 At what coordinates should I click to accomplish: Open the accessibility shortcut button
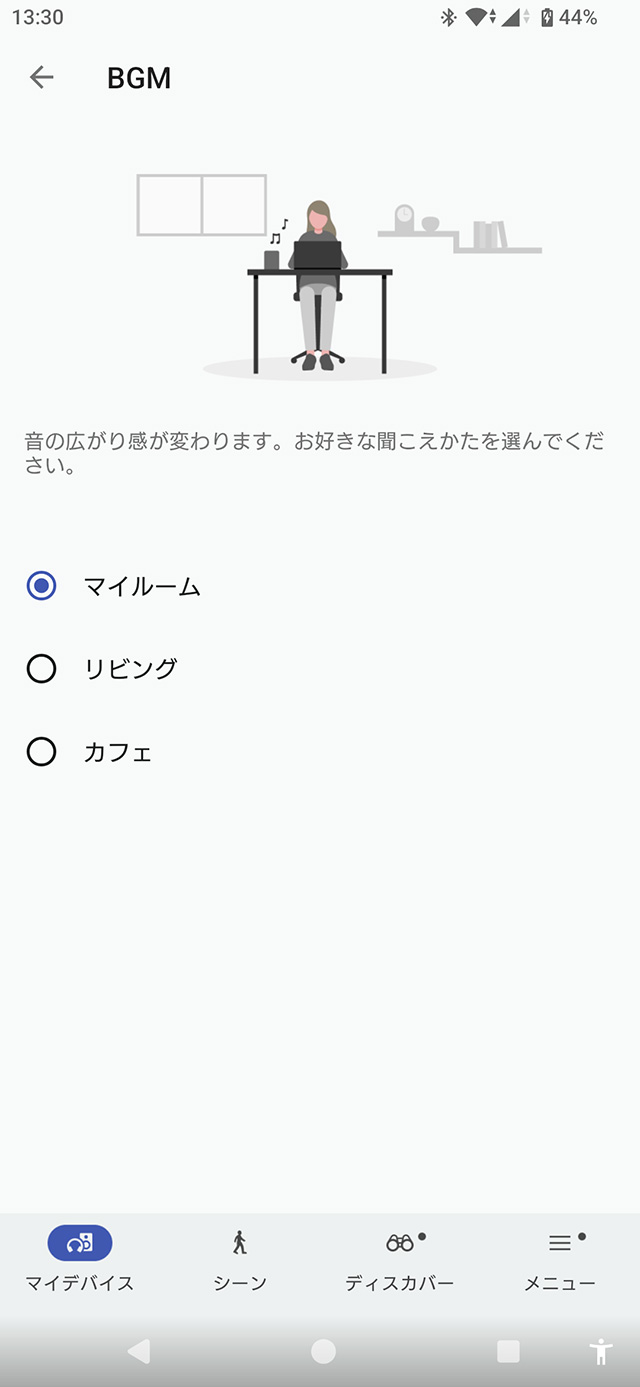coord(600,1352)
